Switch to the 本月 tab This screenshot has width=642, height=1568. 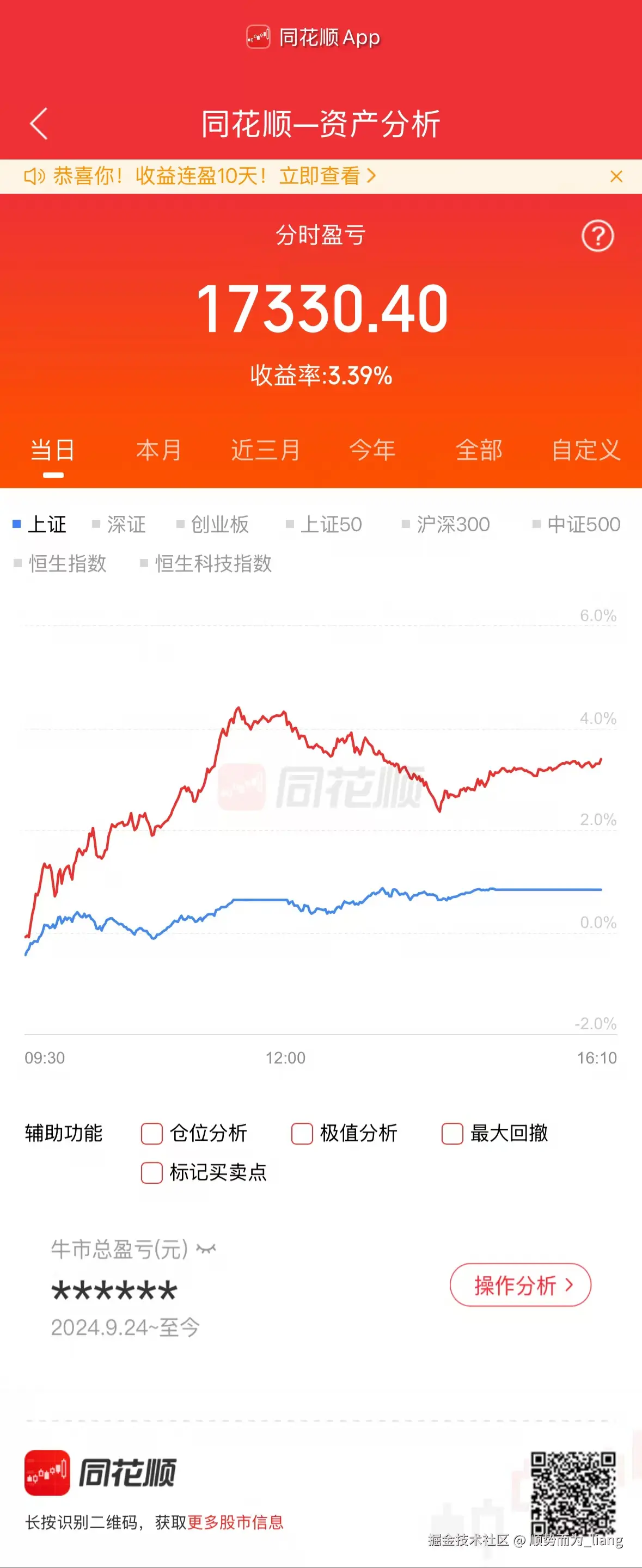click(x=159, y=451)
